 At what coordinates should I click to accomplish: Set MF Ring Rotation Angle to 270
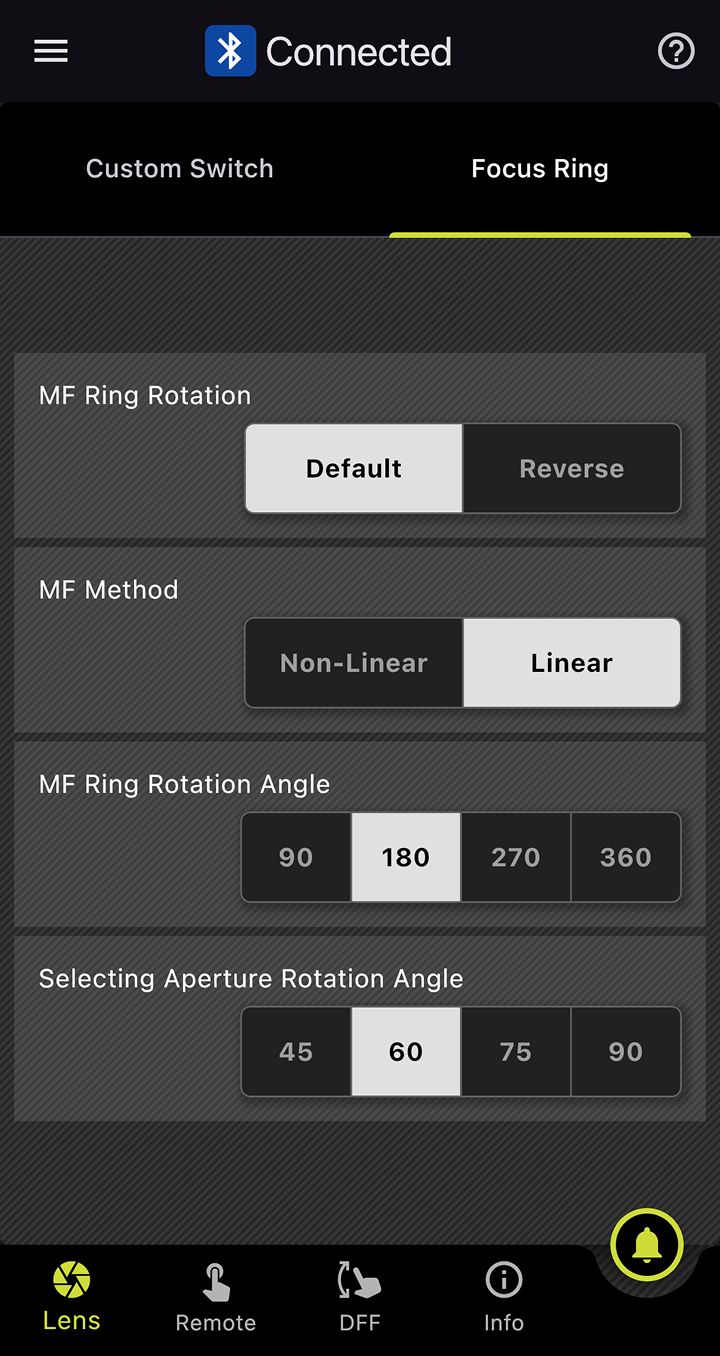[516, 857]
